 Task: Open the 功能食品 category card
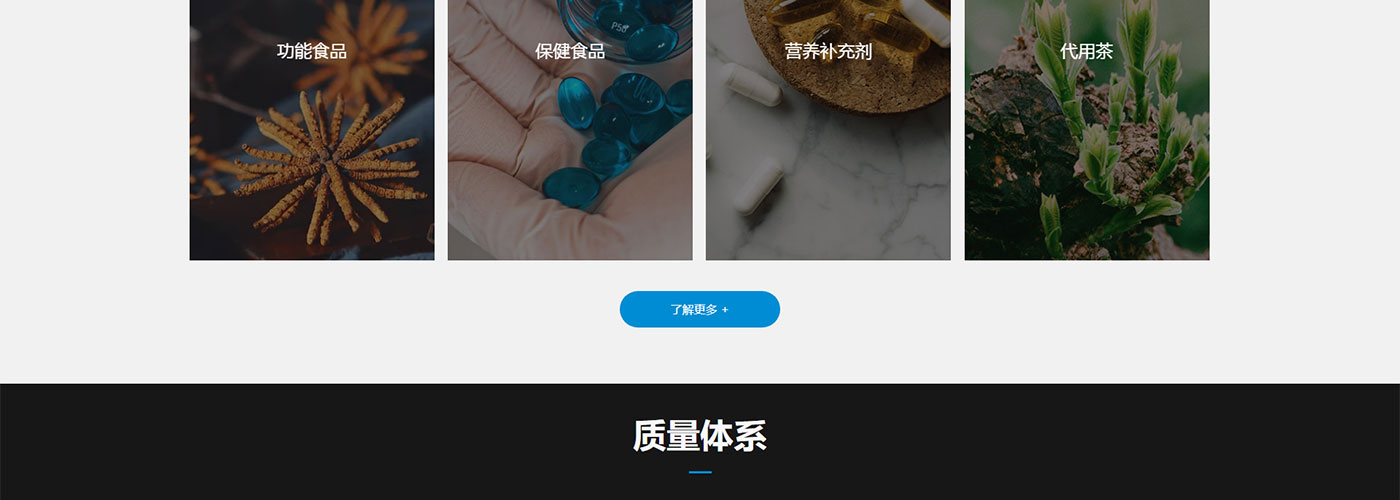[312, 130]
